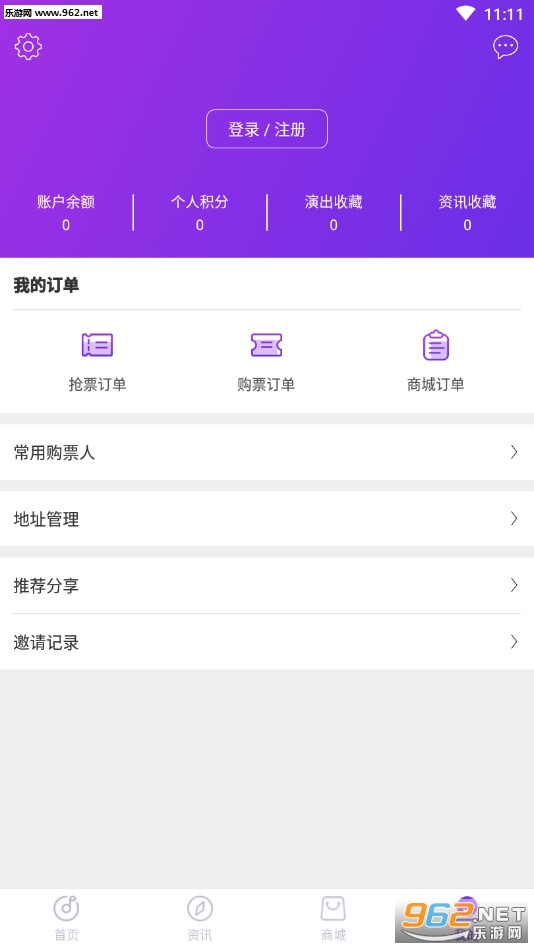
Task: Tap the 登录 / 注册 button
Action: [267, 129]
